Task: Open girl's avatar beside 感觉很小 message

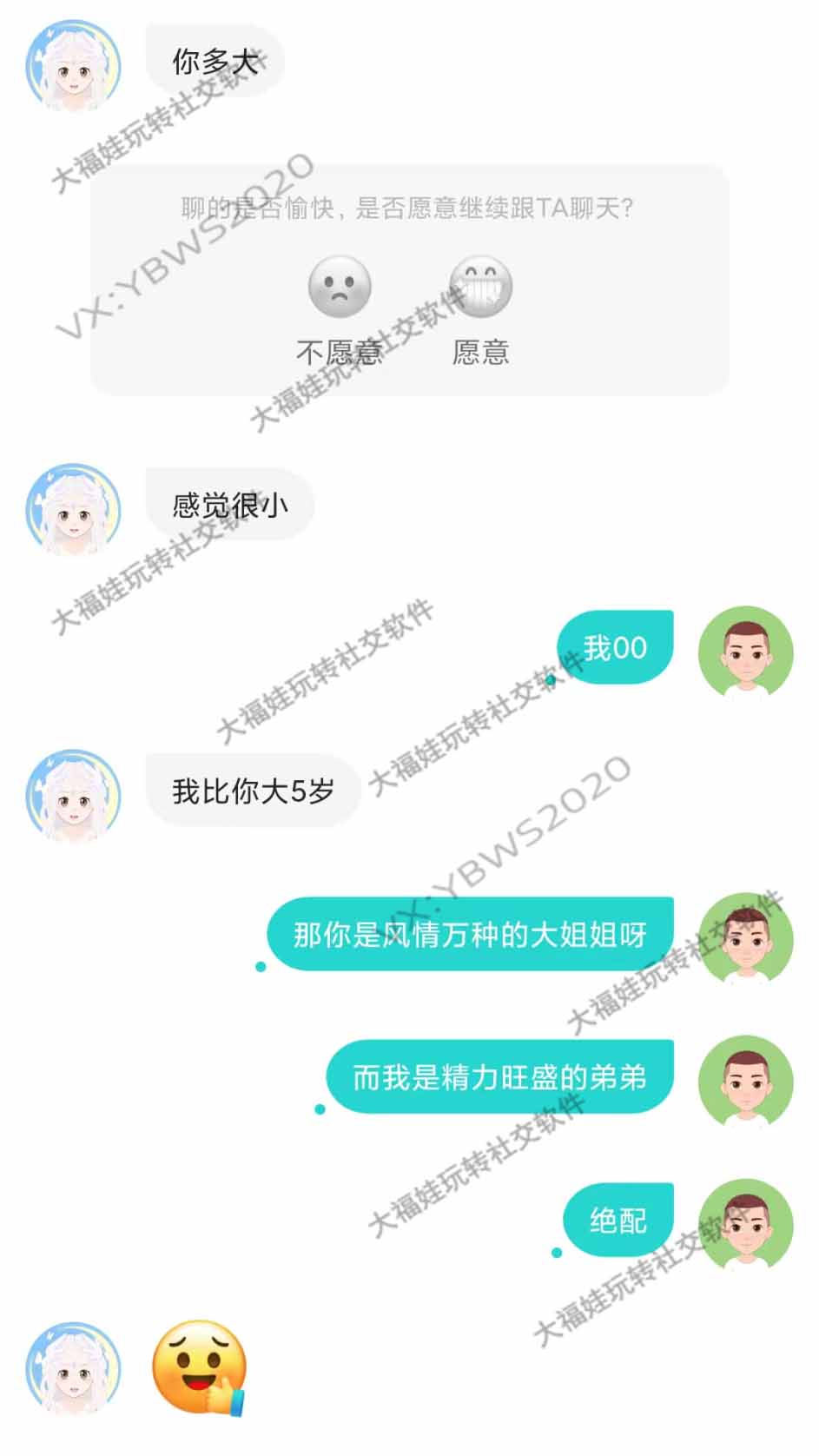Action: pos(73,509)
